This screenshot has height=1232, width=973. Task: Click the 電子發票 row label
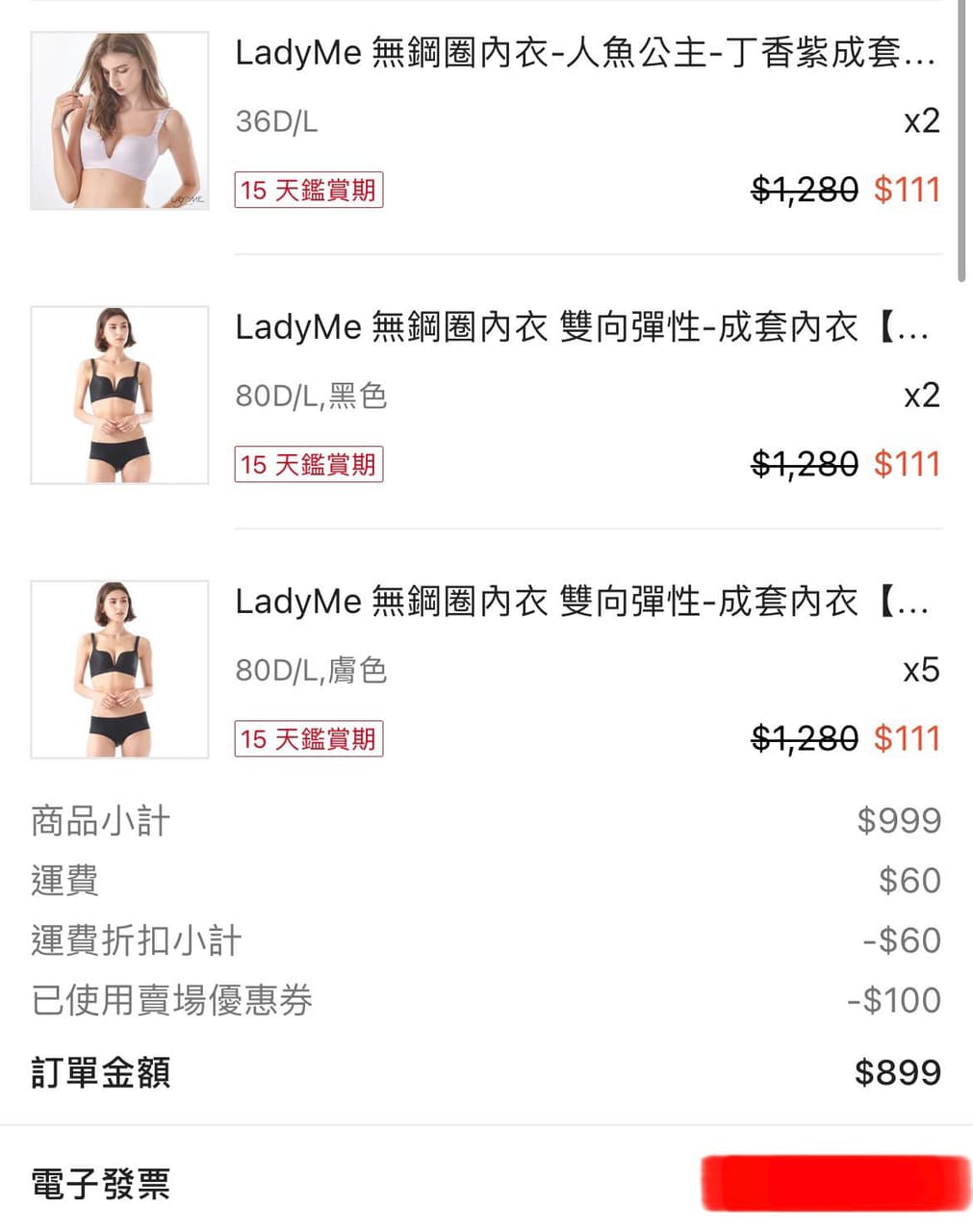(x=99, y=1187)
